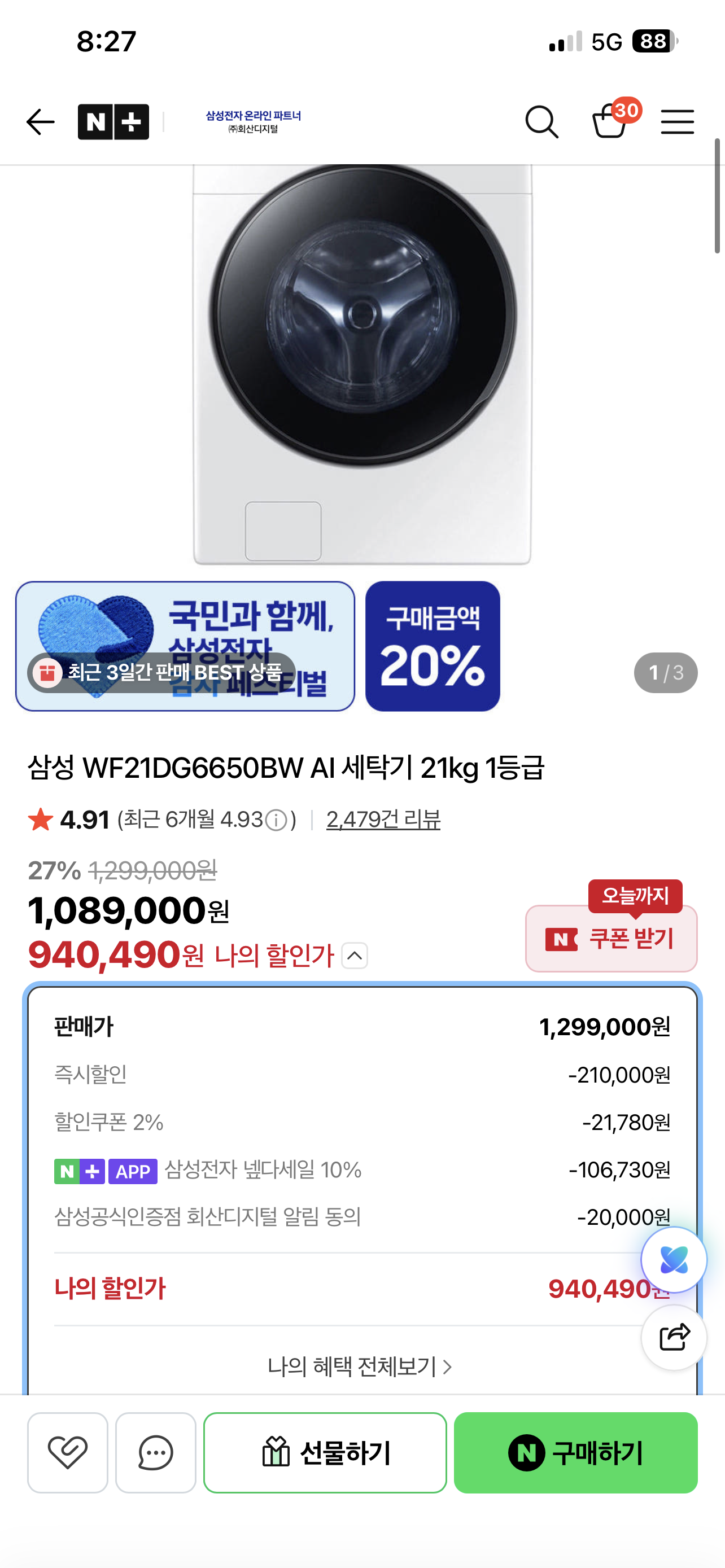Open the search magnifier icon
This screenshot has width=725, height=1568.
click(541, 122)
